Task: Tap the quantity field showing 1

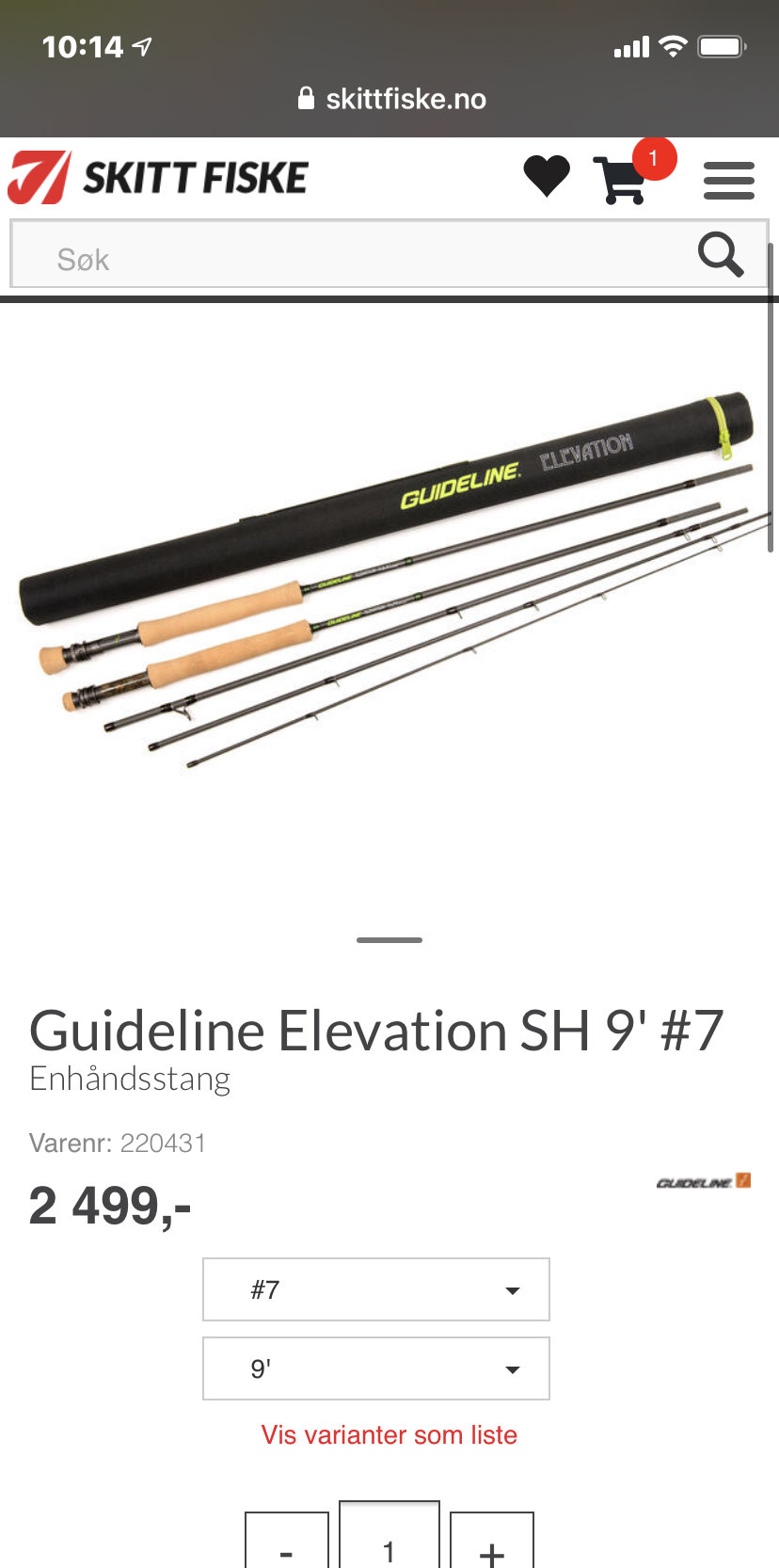Action: point(389,1535)
